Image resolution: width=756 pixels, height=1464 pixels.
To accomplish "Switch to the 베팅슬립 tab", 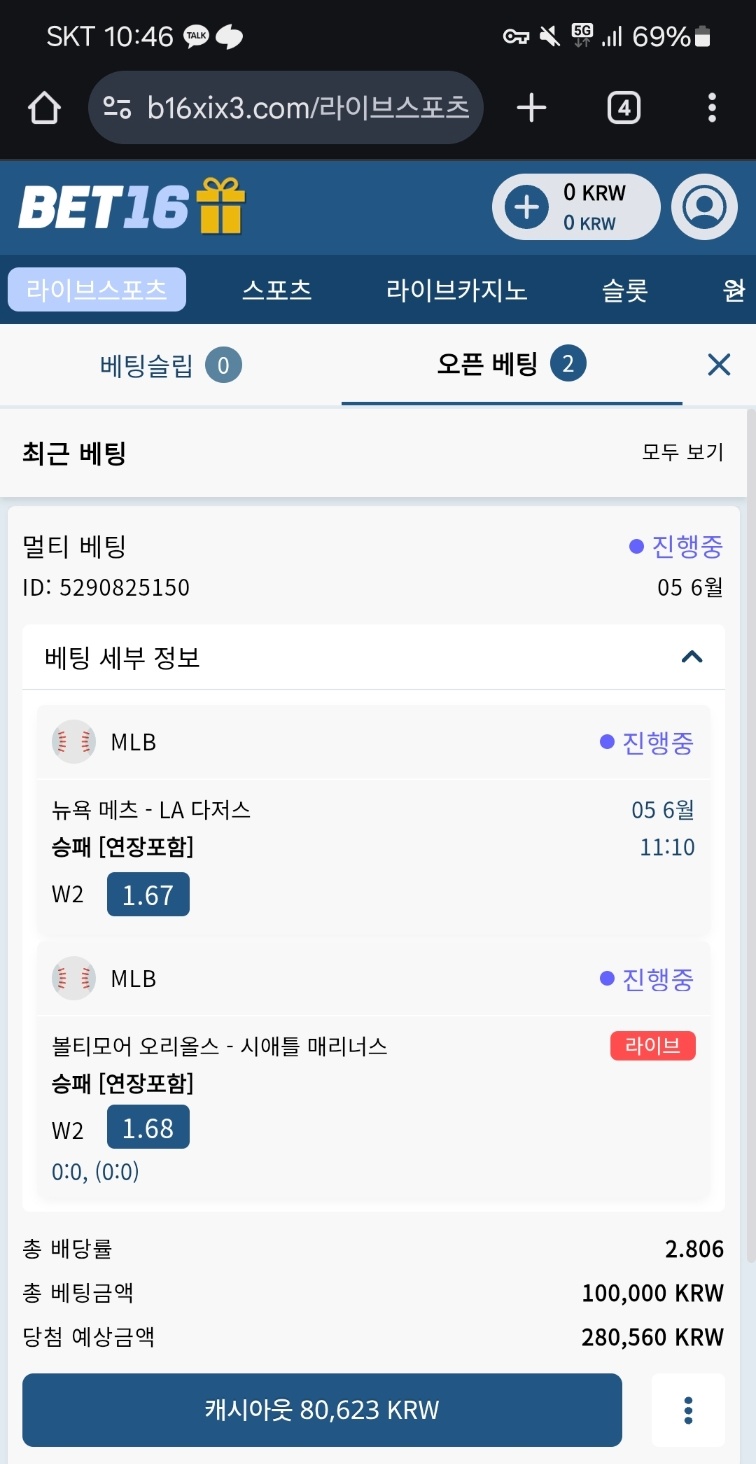I will pos(171,365).
